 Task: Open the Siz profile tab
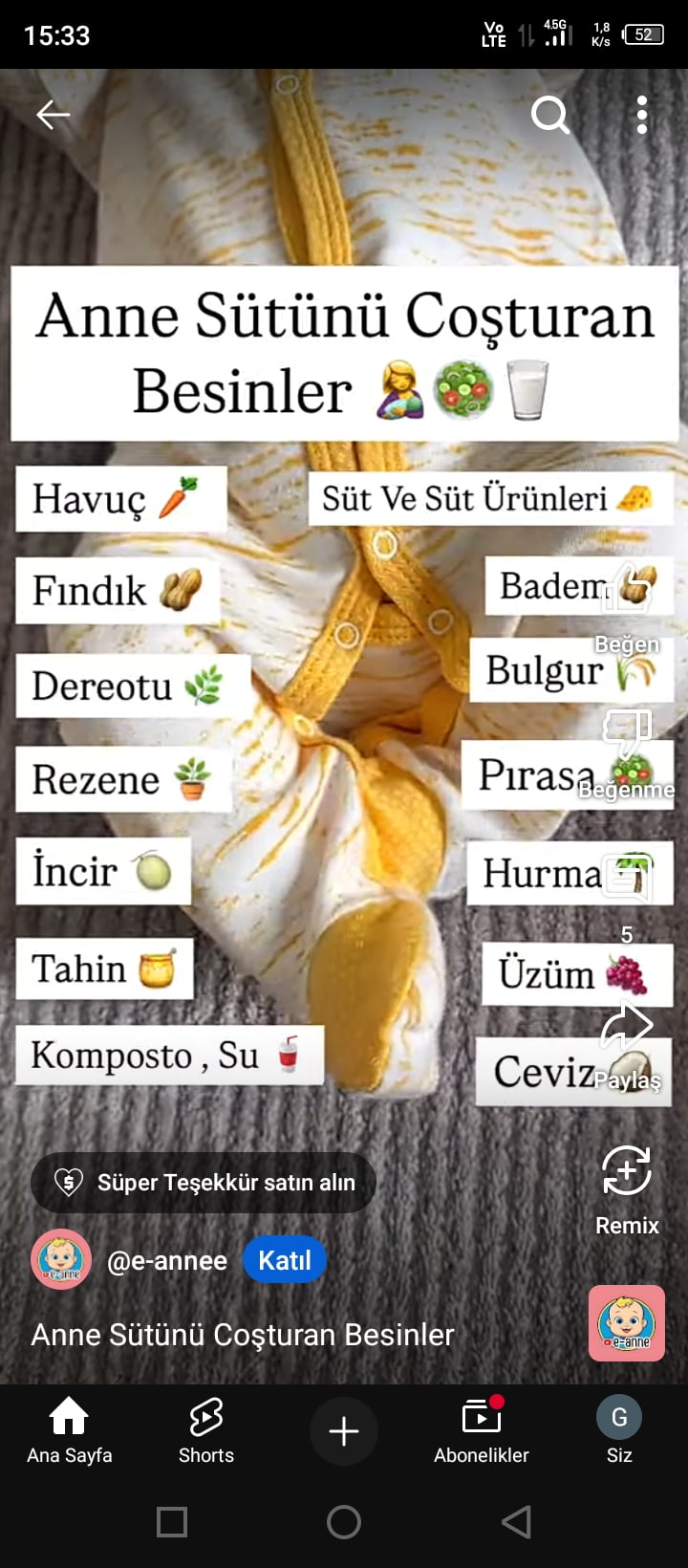(x=619, y=1430)
